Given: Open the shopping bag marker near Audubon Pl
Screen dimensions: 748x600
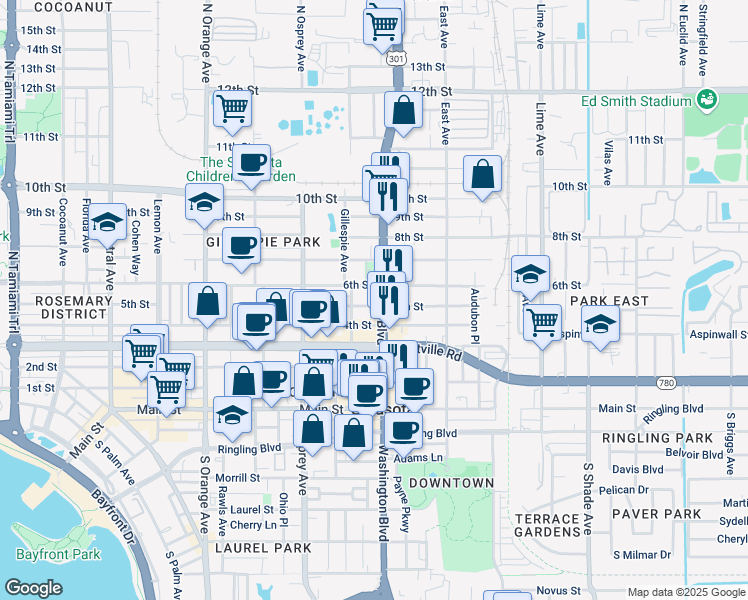Looking at the screenshot, I should click(x=482, y=173).
